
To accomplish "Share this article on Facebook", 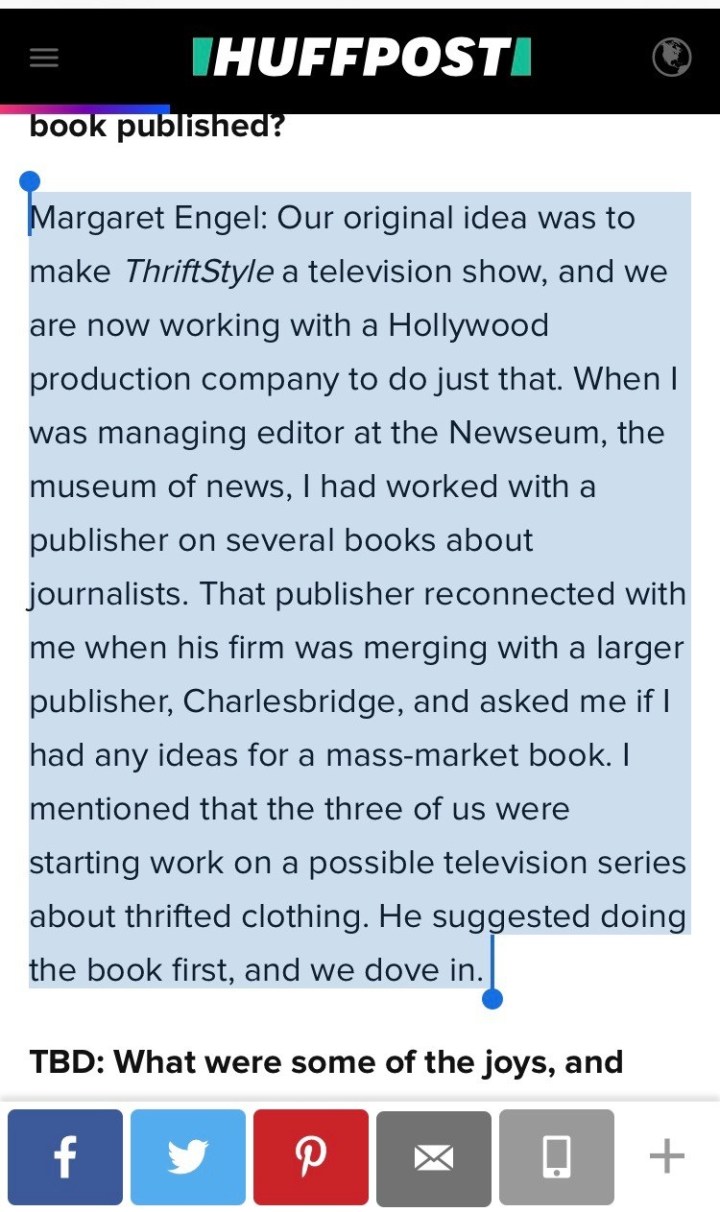I will point(65,1157).
